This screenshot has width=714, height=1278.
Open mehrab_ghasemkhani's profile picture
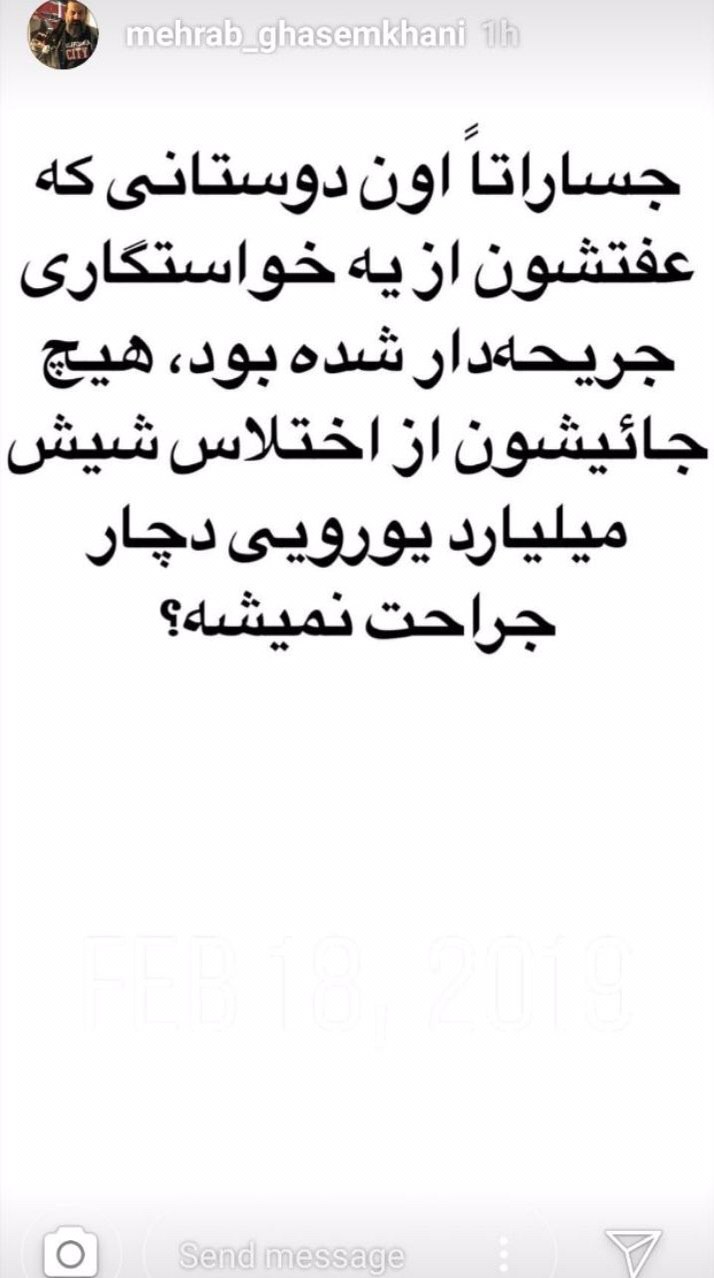(62, 37)
